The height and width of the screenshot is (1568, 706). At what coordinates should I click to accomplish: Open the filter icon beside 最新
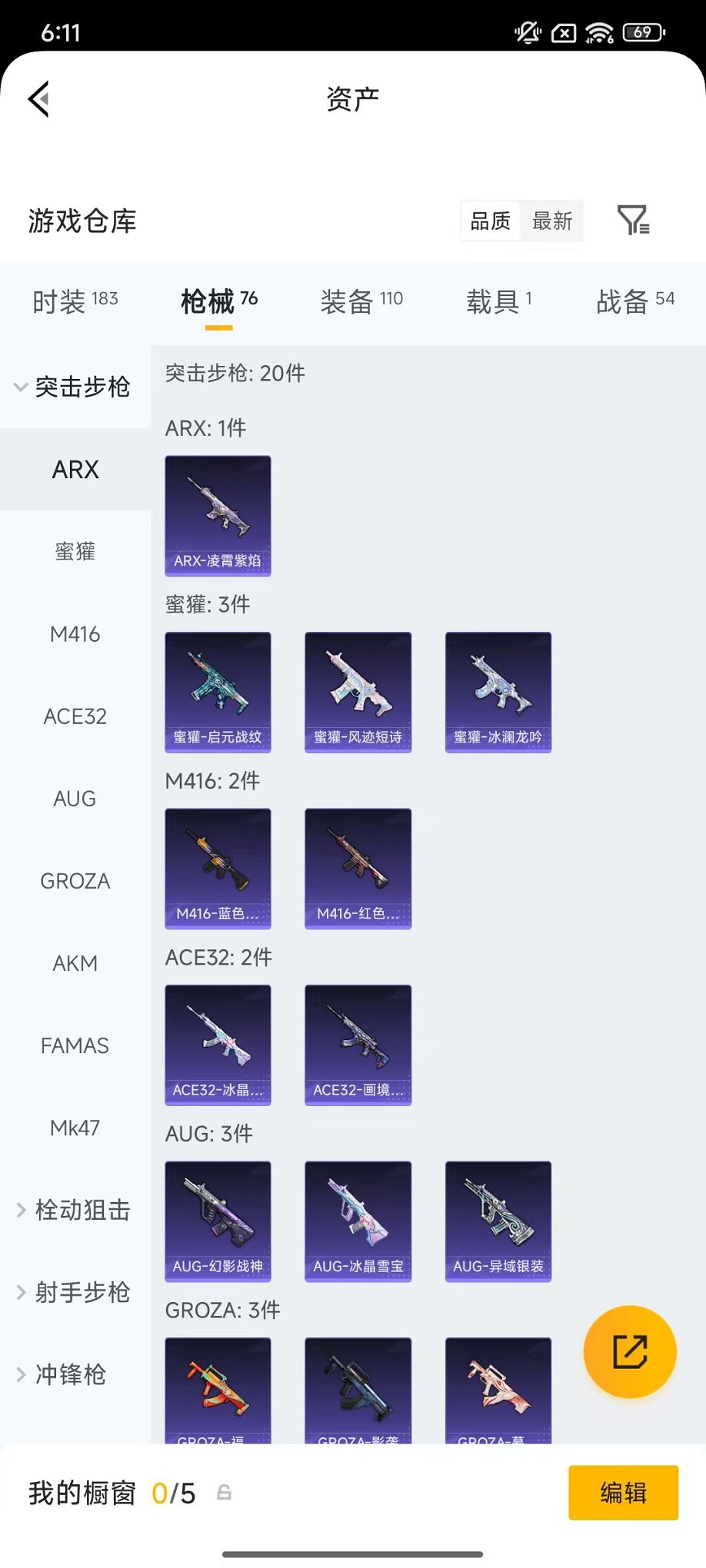[x=634, y=221]
